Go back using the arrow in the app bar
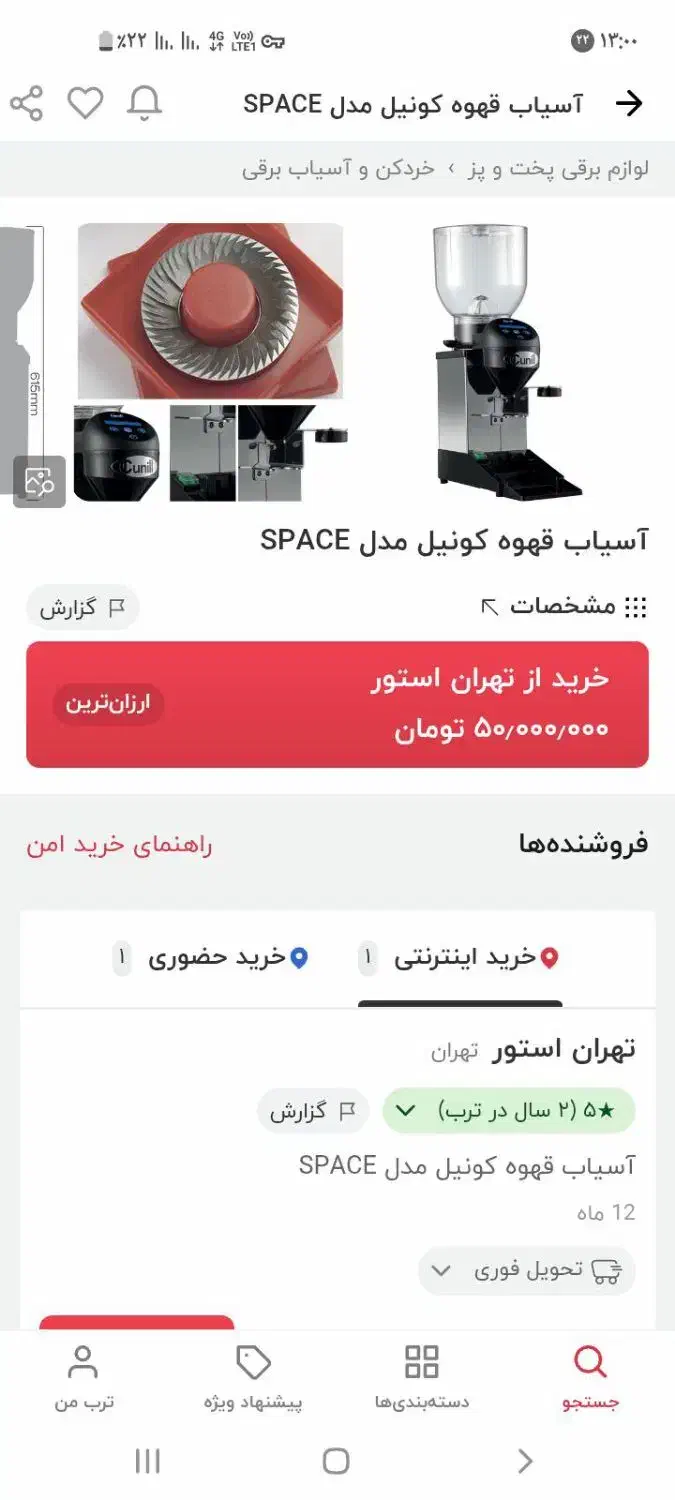Image resolution: width=675 pixels, height=1500 pixels. [x=628, y=104]
